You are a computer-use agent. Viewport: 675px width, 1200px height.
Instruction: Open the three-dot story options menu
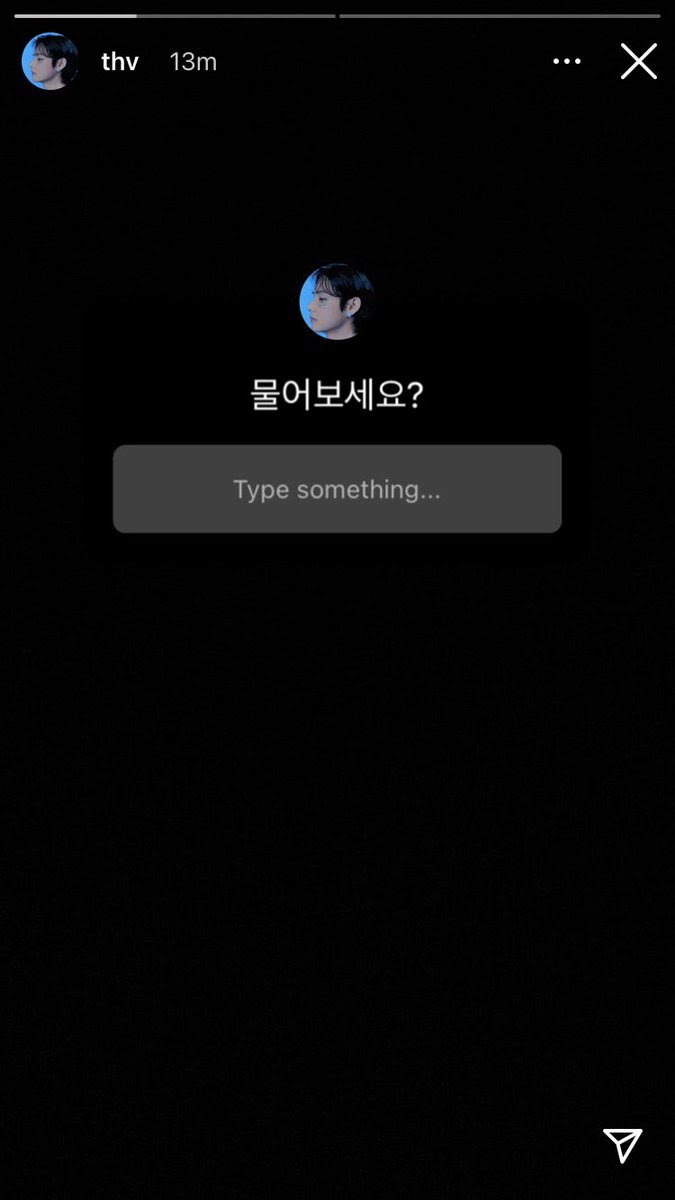(x=567, y=62)
